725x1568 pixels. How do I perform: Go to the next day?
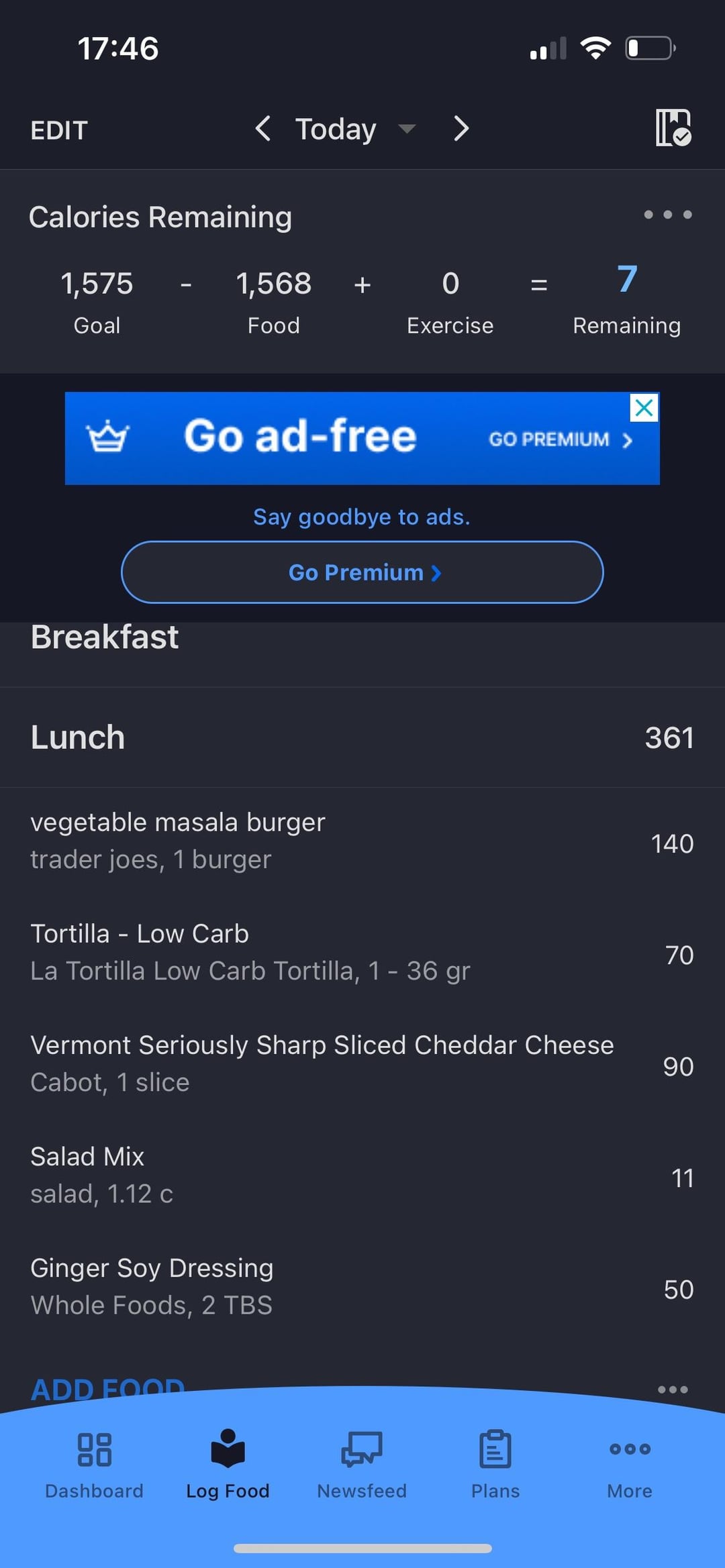pyautogui.click(x=461, y=128)
